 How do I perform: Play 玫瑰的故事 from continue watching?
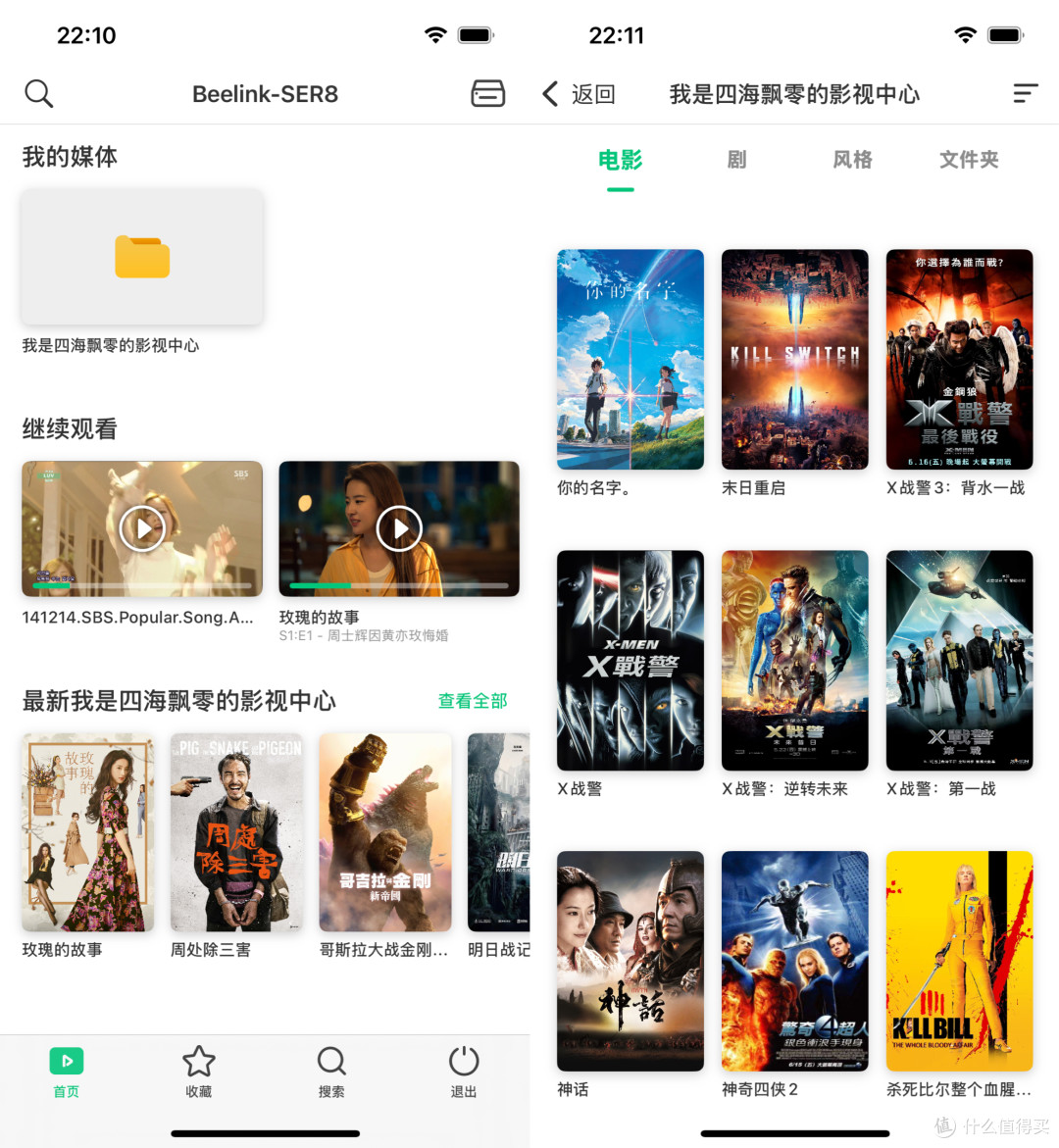click(399, 528)
